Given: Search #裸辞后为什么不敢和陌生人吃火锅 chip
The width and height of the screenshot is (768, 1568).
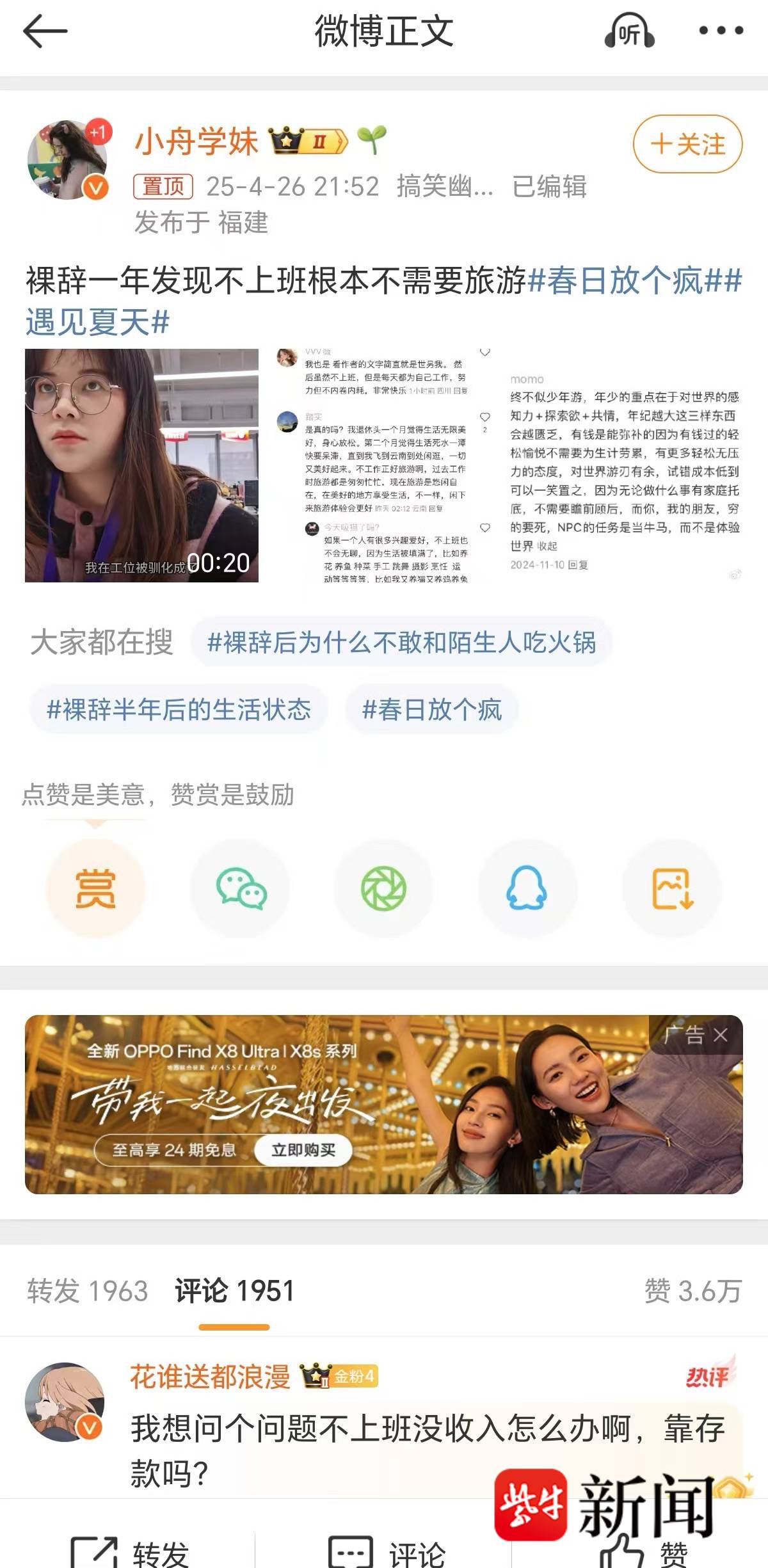Looking at the screenshot, I should 401,642.
